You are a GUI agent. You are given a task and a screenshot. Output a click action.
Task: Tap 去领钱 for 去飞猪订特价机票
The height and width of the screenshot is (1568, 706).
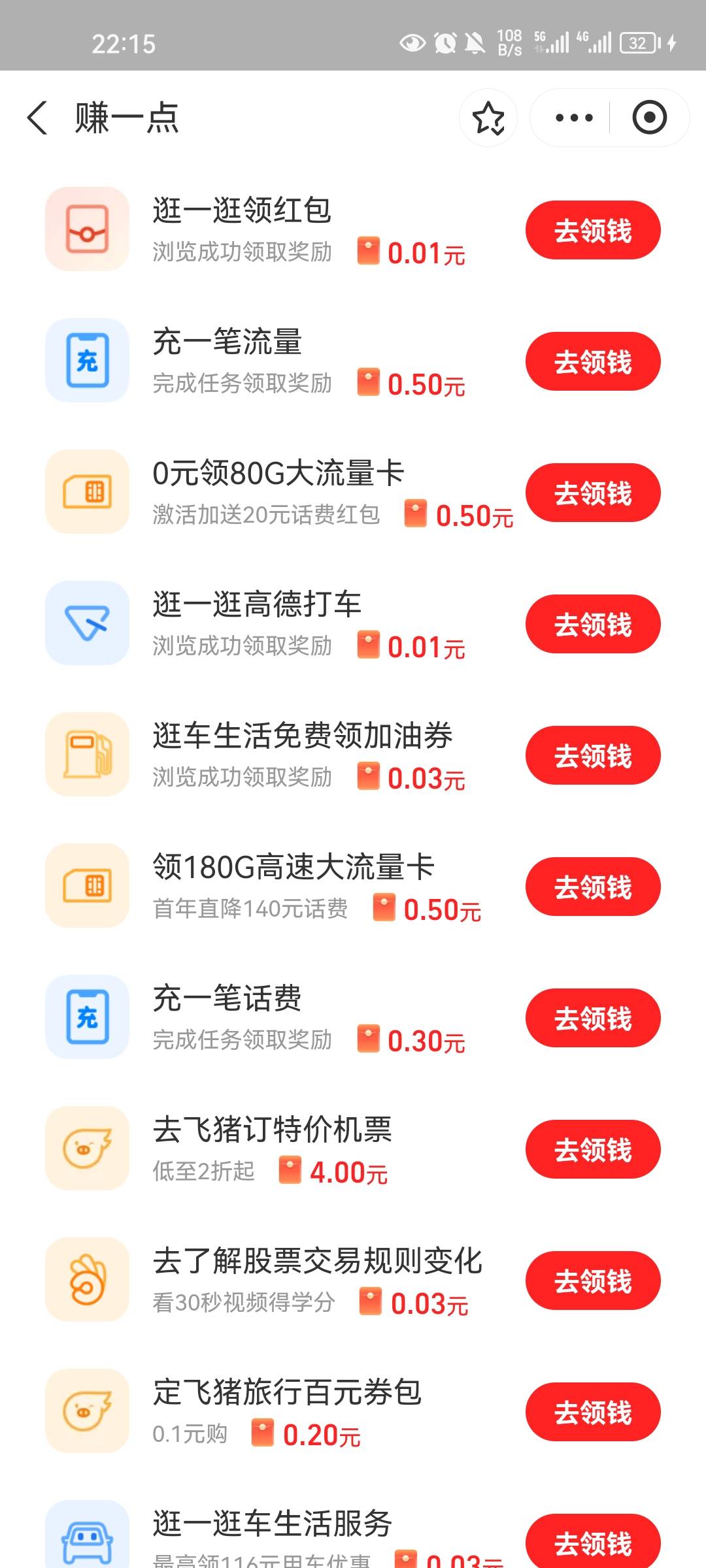(593, 1149)
